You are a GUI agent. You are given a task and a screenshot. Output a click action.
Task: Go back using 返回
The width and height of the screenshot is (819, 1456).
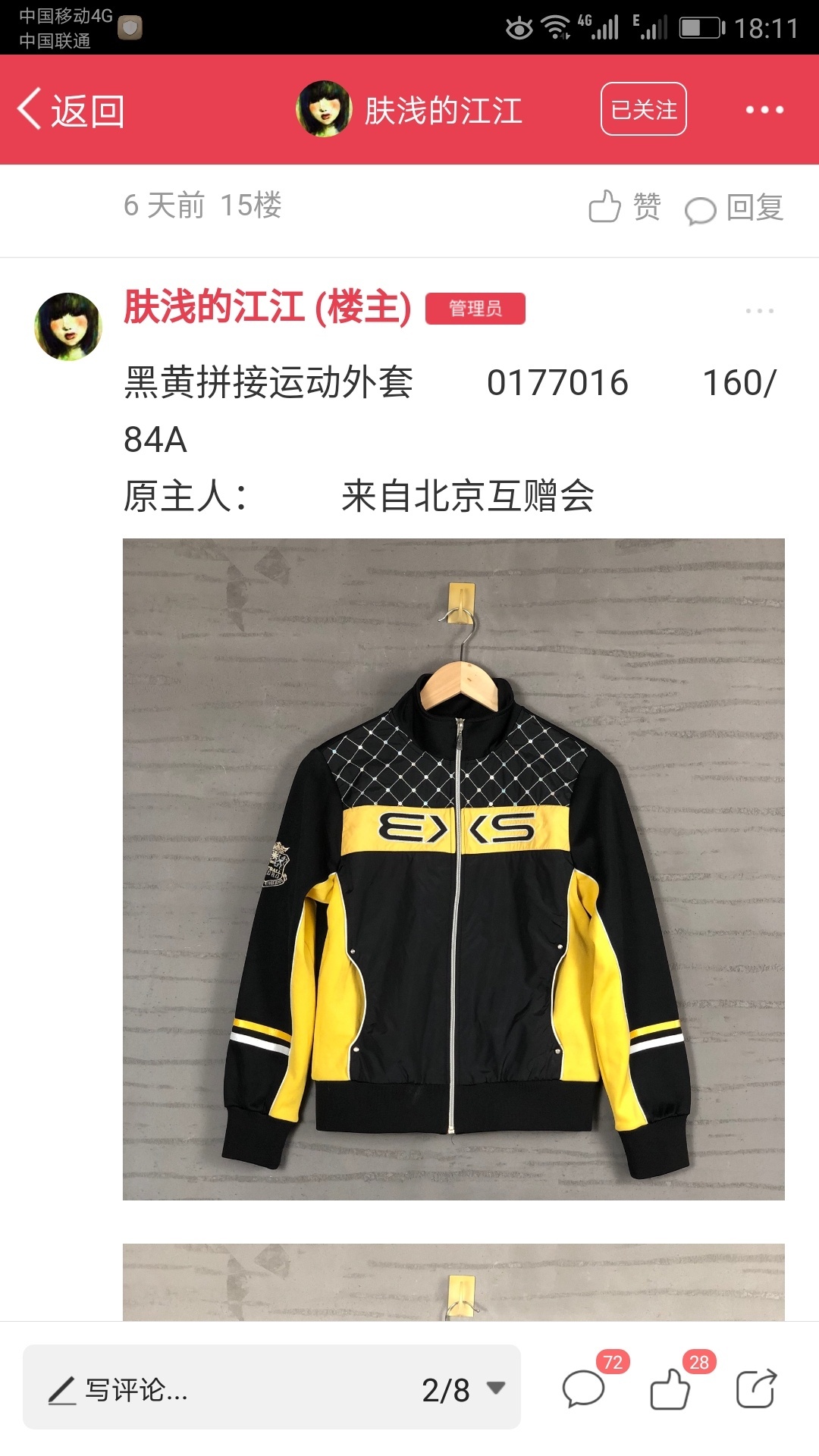(x=71, y=110)
